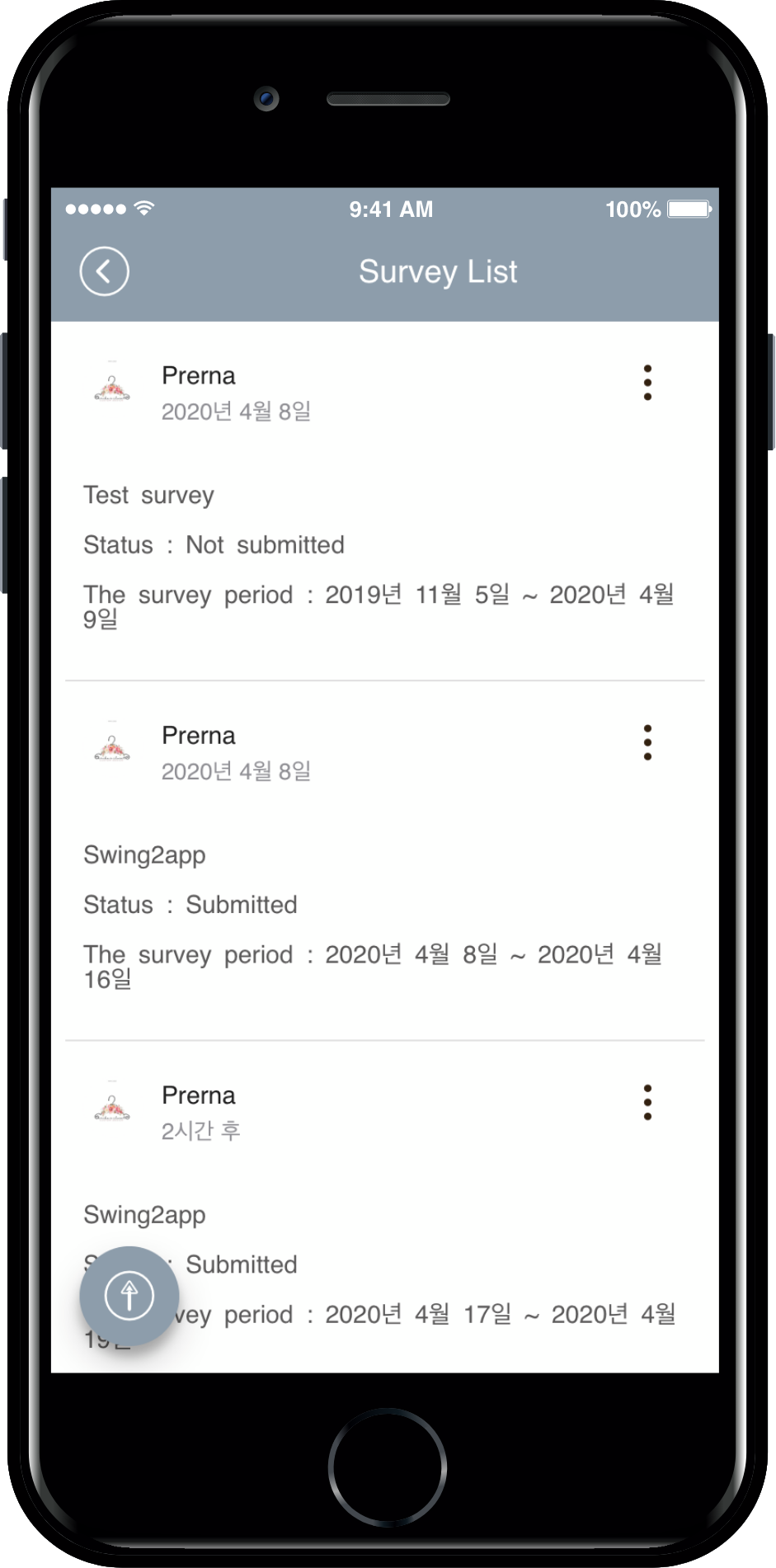Open options for Swing2app survey ending 4월 16일
The width and height of the screenshot is (776, 1568).
click(647, 742)
